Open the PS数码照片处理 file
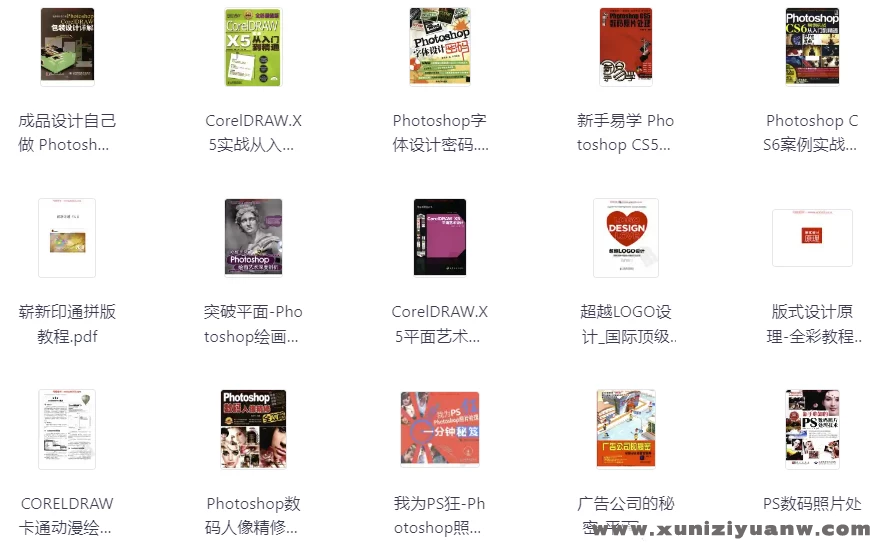Screen dimensions: 876x546 [x=812, y=429]
